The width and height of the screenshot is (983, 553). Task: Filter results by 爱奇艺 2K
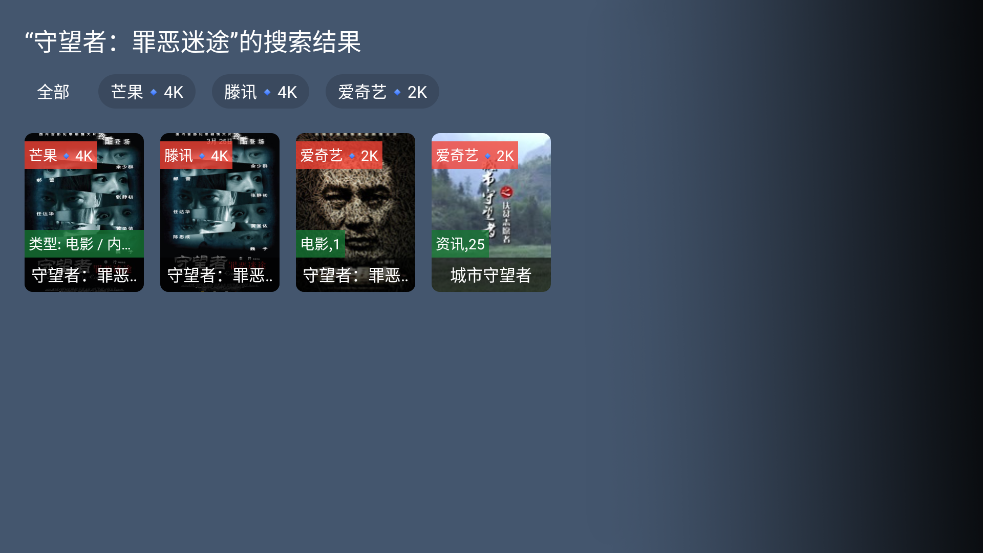tap(382, 92)
